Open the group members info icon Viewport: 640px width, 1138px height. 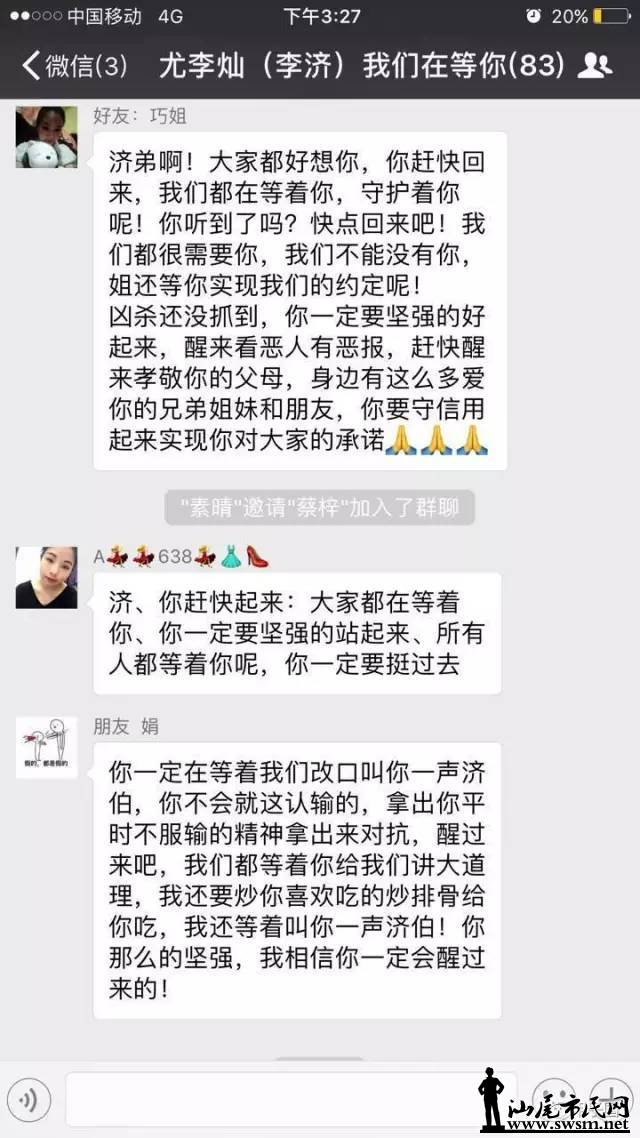[x=596, y=66]
